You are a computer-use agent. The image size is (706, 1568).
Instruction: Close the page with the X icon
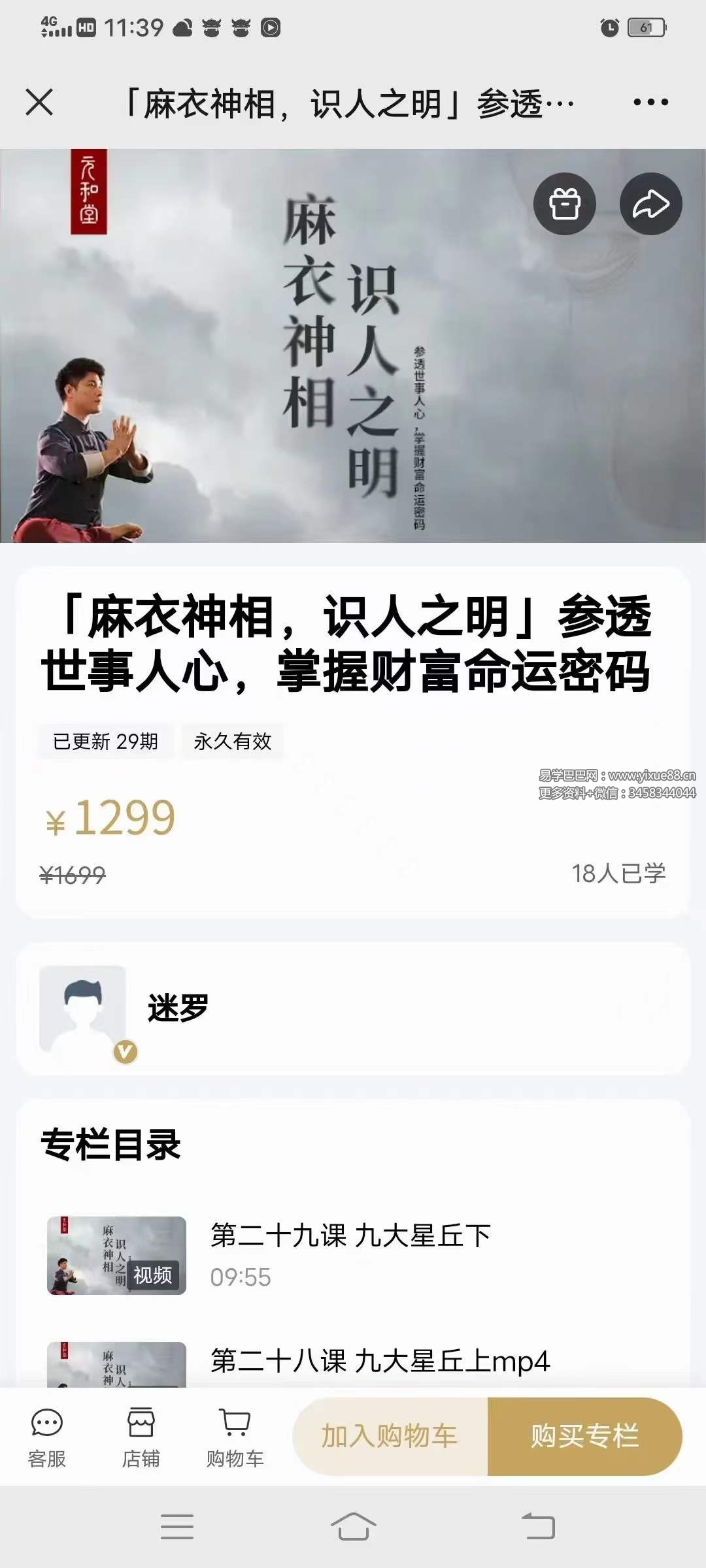[x=39, y=101]
